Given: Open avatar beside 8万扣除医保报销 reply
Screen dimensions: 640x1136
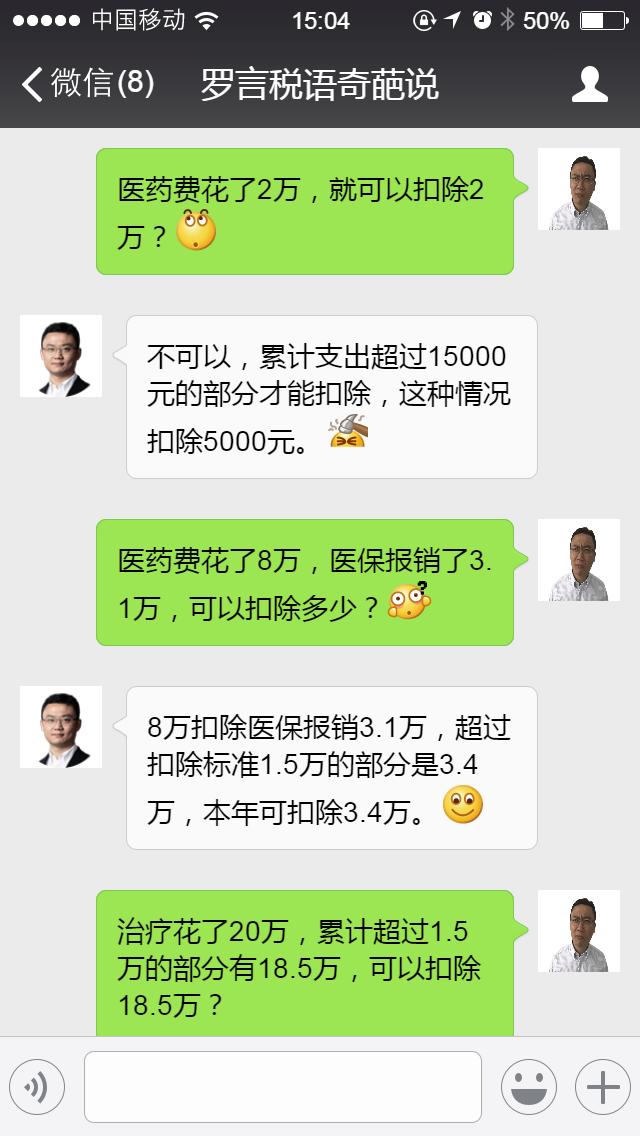Looking at the screenshot, I should 61,727.
